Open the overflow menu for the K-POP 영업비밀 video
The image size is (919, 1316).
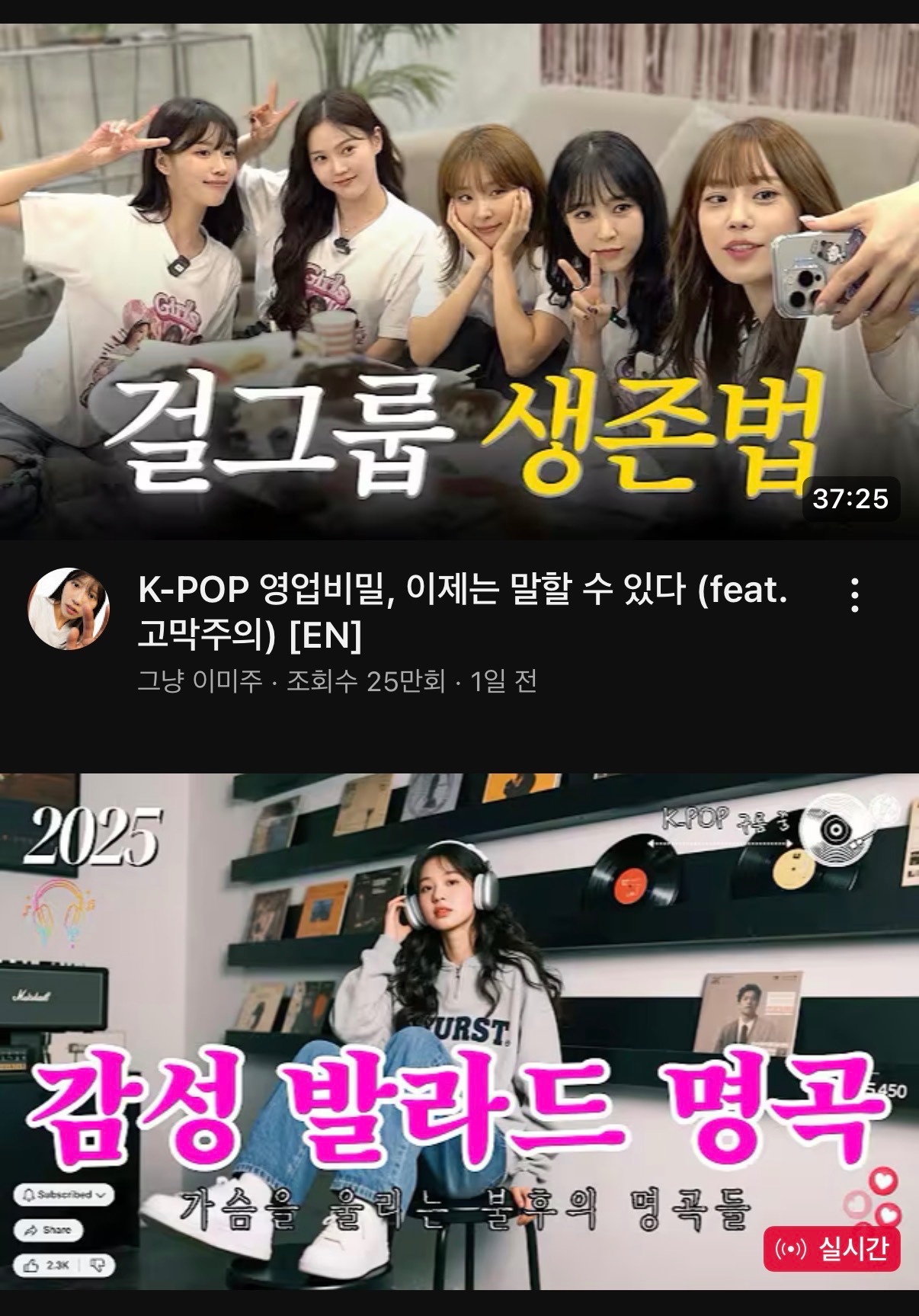click(x=855, y=595)
